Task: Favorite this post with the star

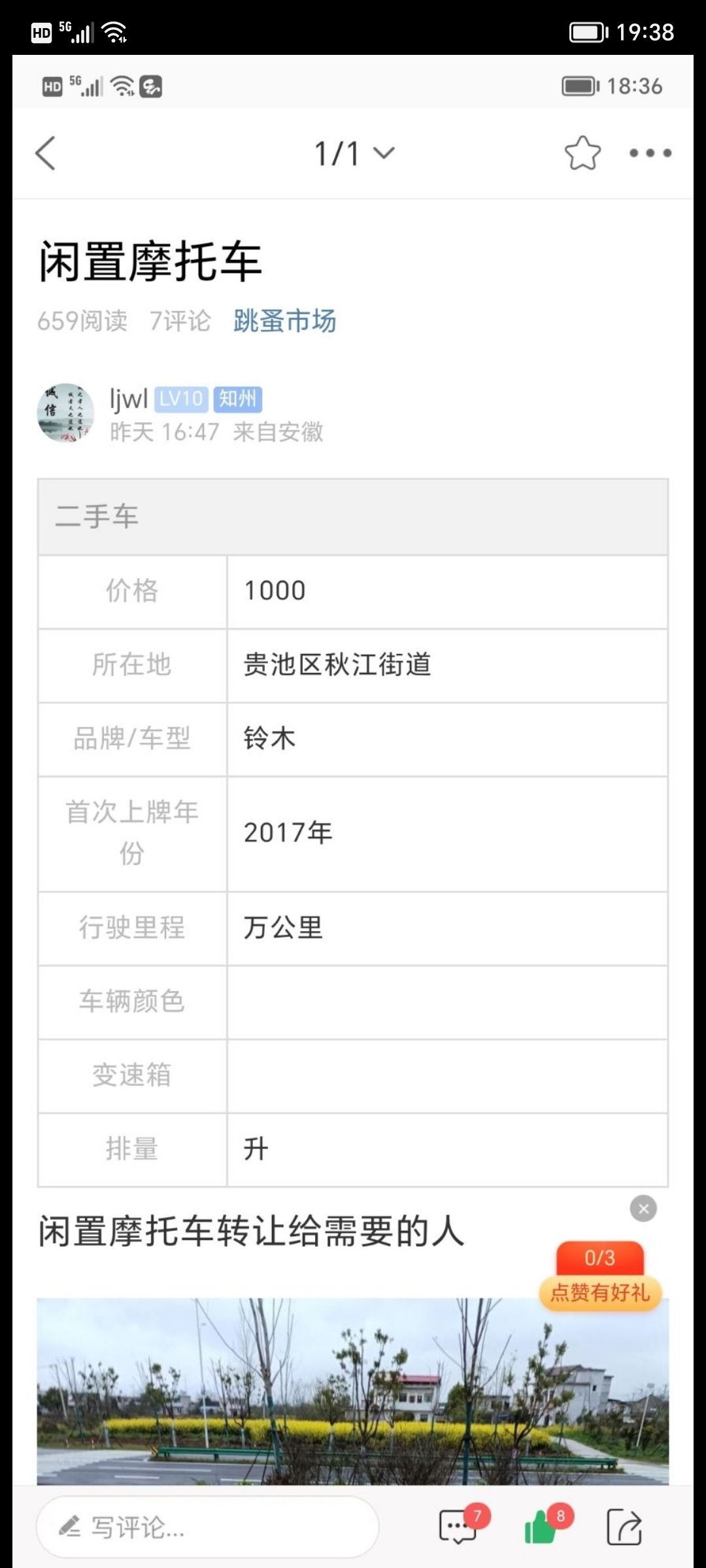Action: point(582,154)
